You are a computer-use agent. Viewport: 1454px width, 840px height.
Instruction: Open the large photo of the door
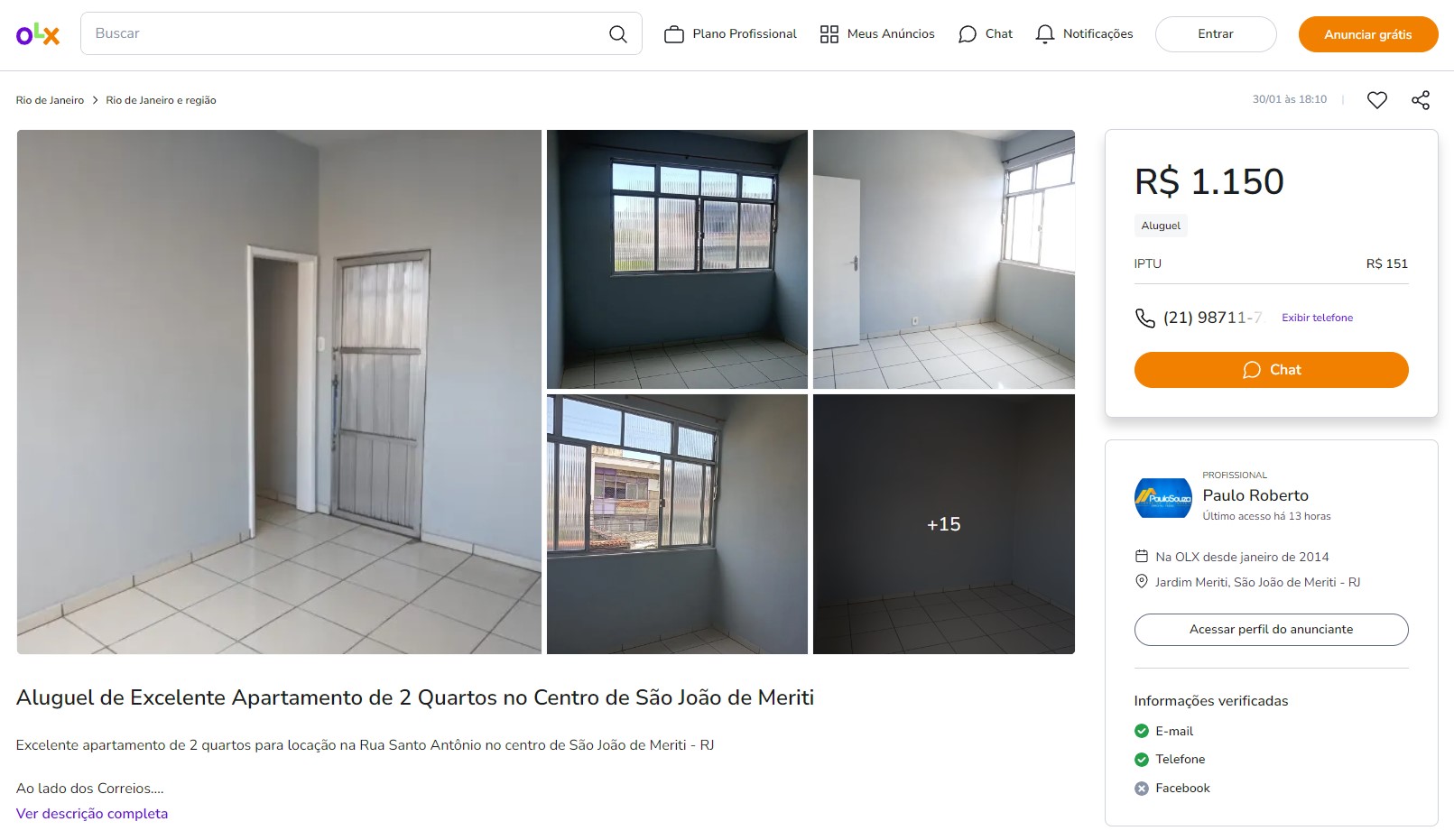click(279, 392)
